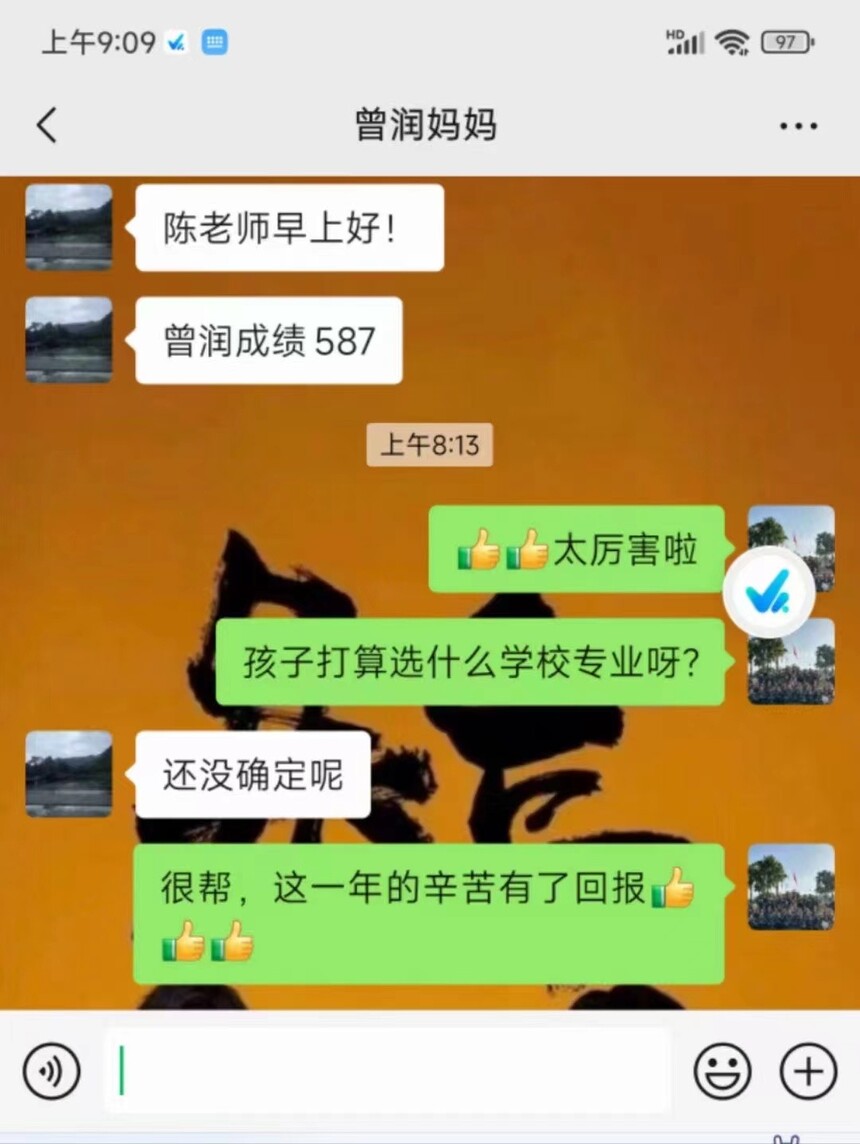Tap the battery indicator showing 97
Viewport: 860px width, 1144px height.
[787, 42]
